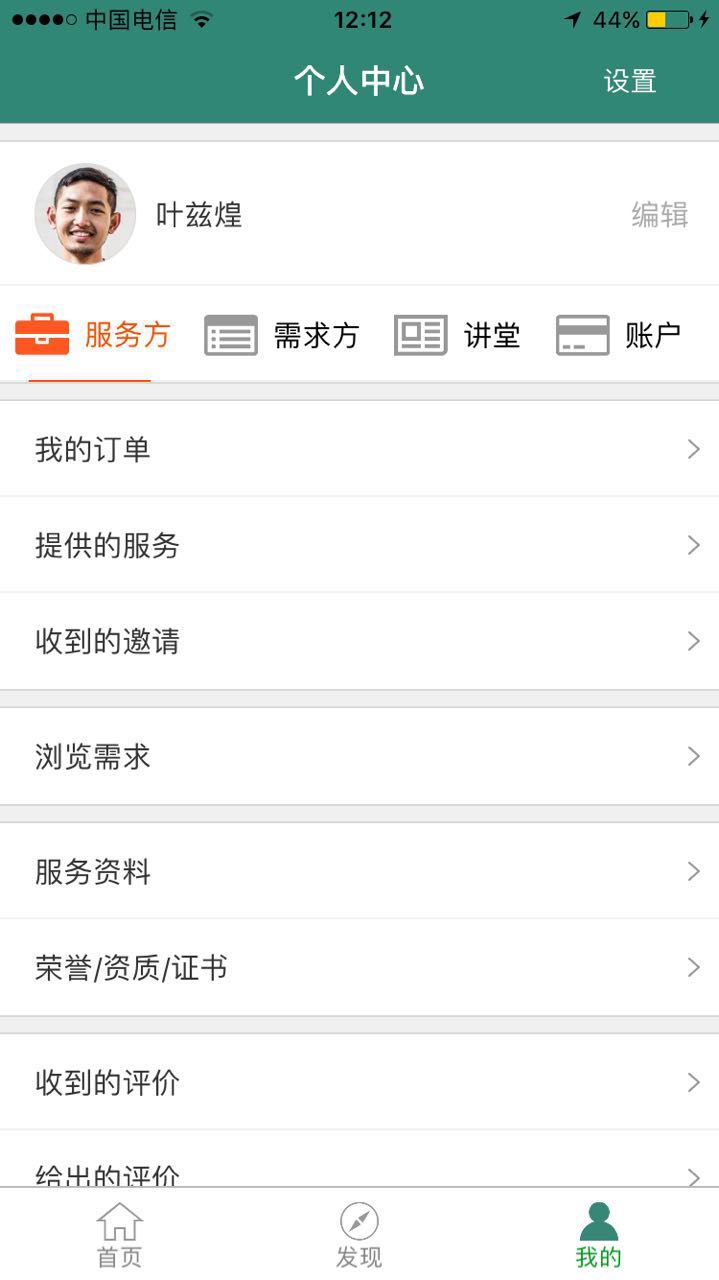The width and height of the screenshot is (719, 1280).
Task: View 荣誉/资质/证书
Action: point(359,968)
